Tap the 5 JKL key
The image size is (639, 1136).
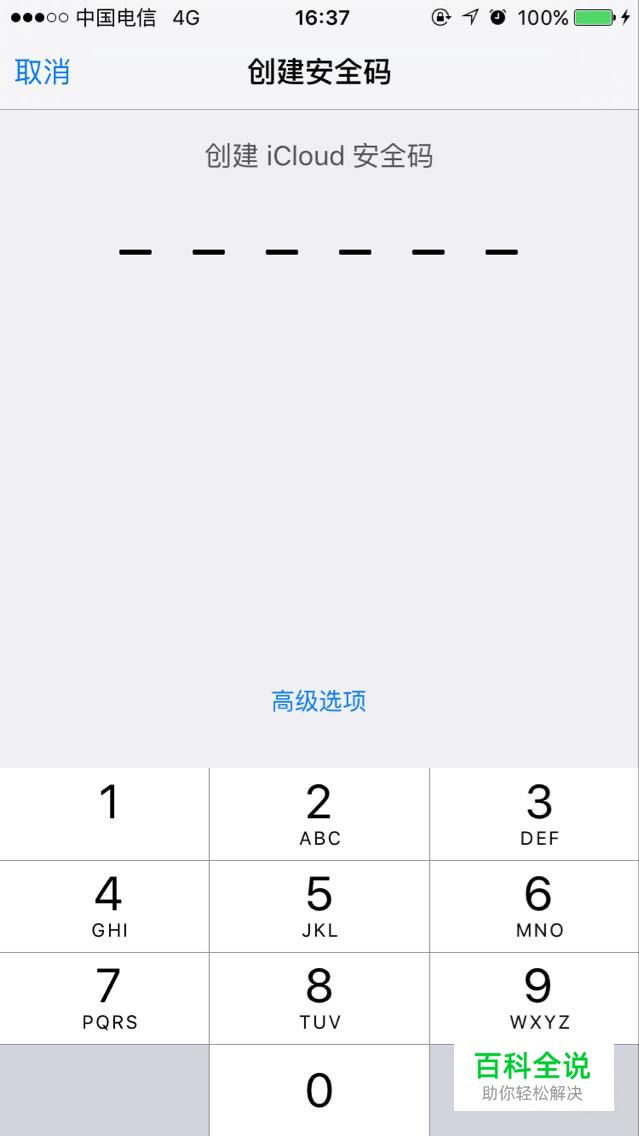coord(320,906)
